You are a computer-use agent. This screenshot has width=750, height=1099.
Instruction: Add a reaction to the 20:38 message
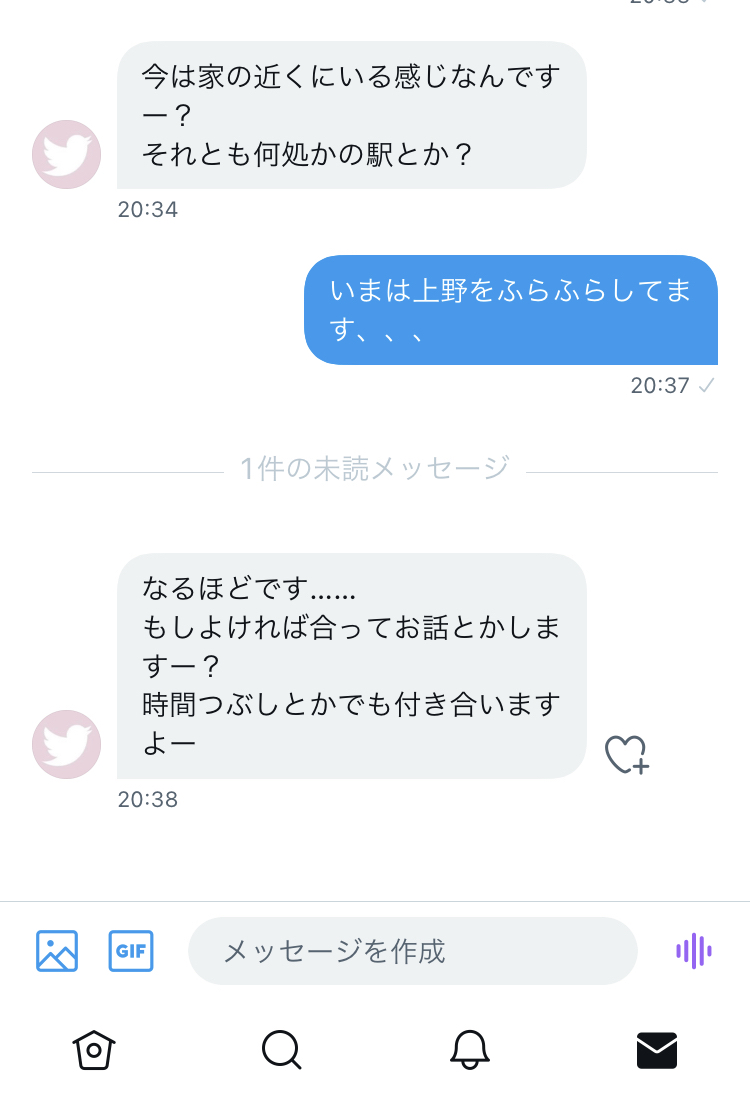tap(627, 755)
